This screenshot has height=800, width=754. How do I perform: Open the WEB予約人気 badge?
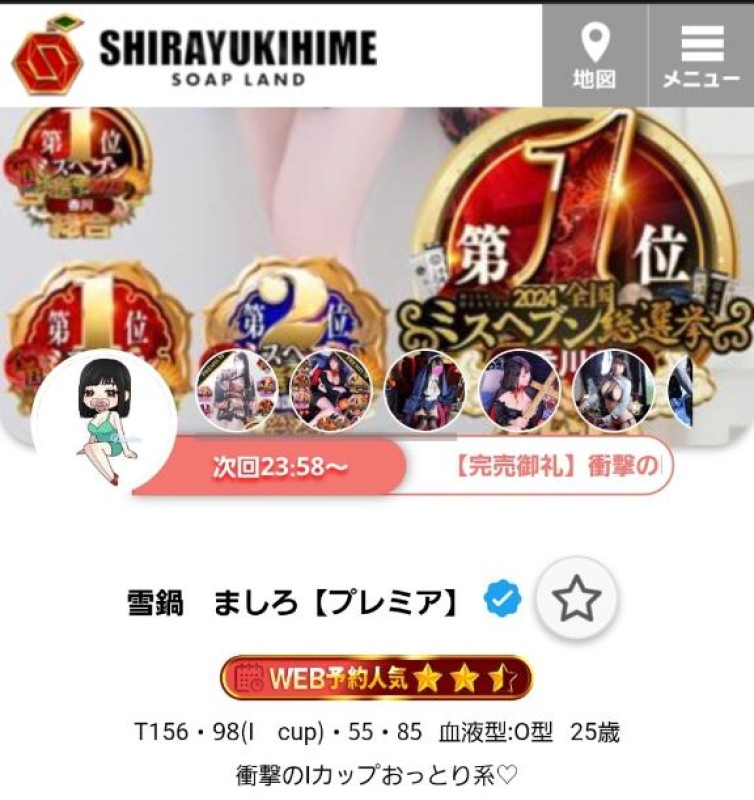click(376, 679)
